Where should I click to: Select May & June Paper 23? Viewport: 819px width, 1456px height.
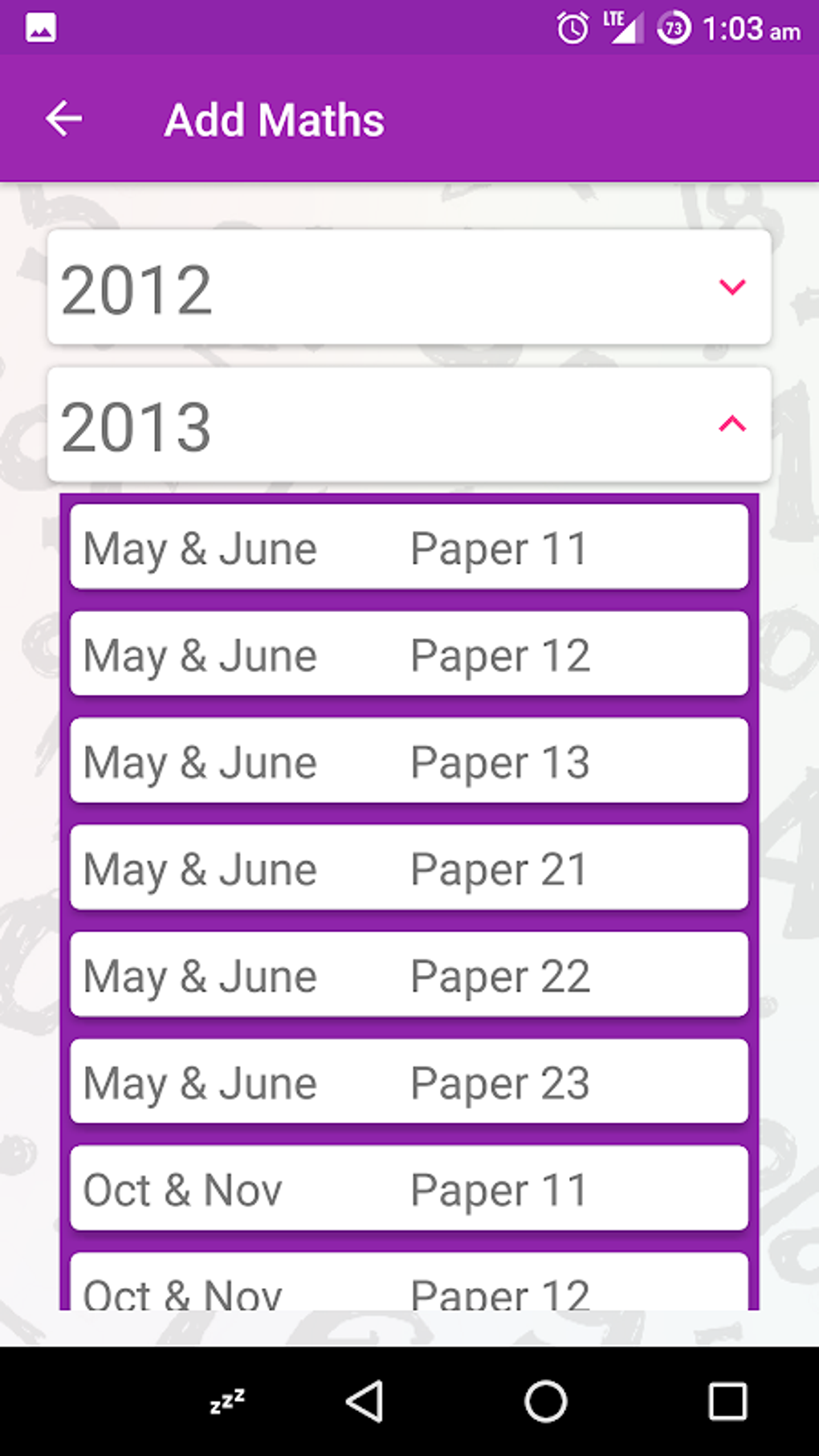tap(409, 1082)
